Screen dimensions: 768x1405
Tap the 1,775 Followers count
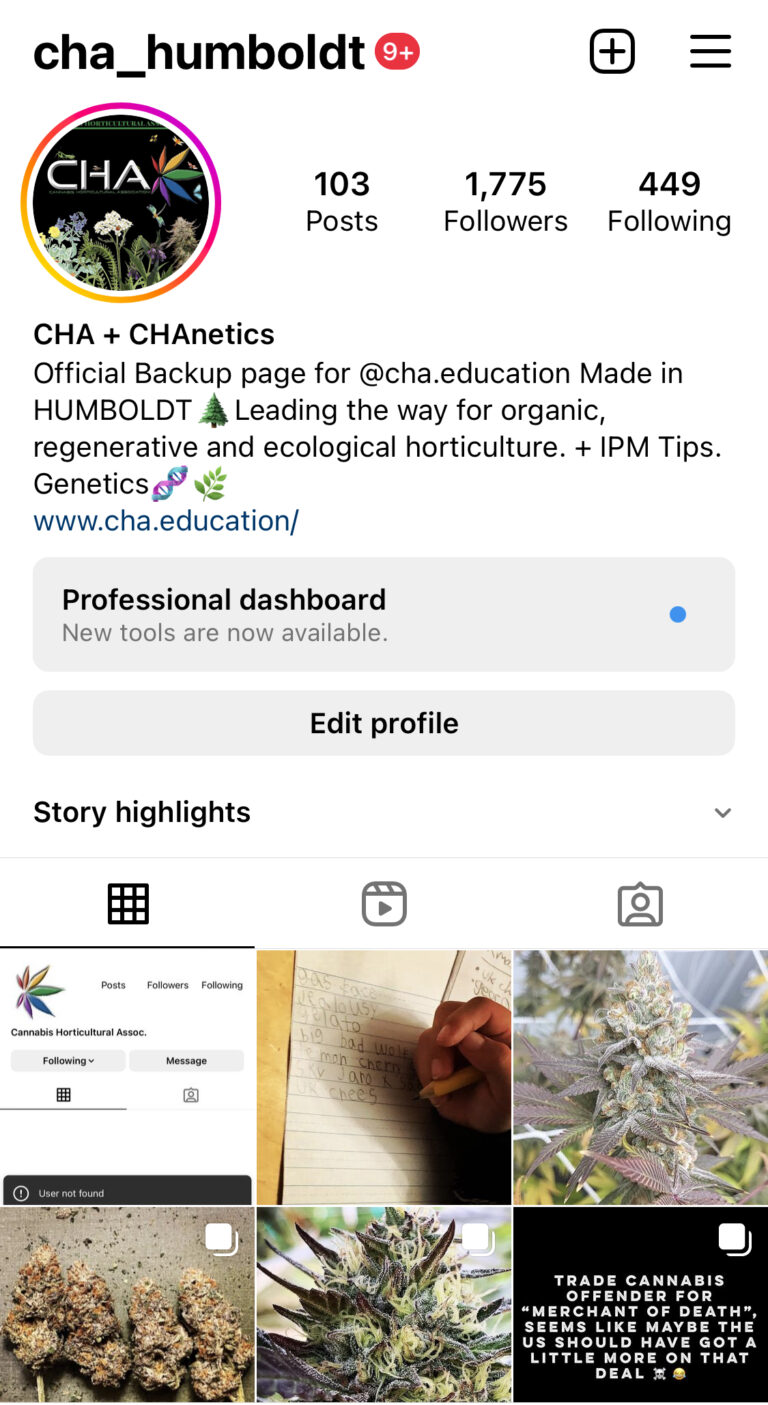(x=505, y=200)
